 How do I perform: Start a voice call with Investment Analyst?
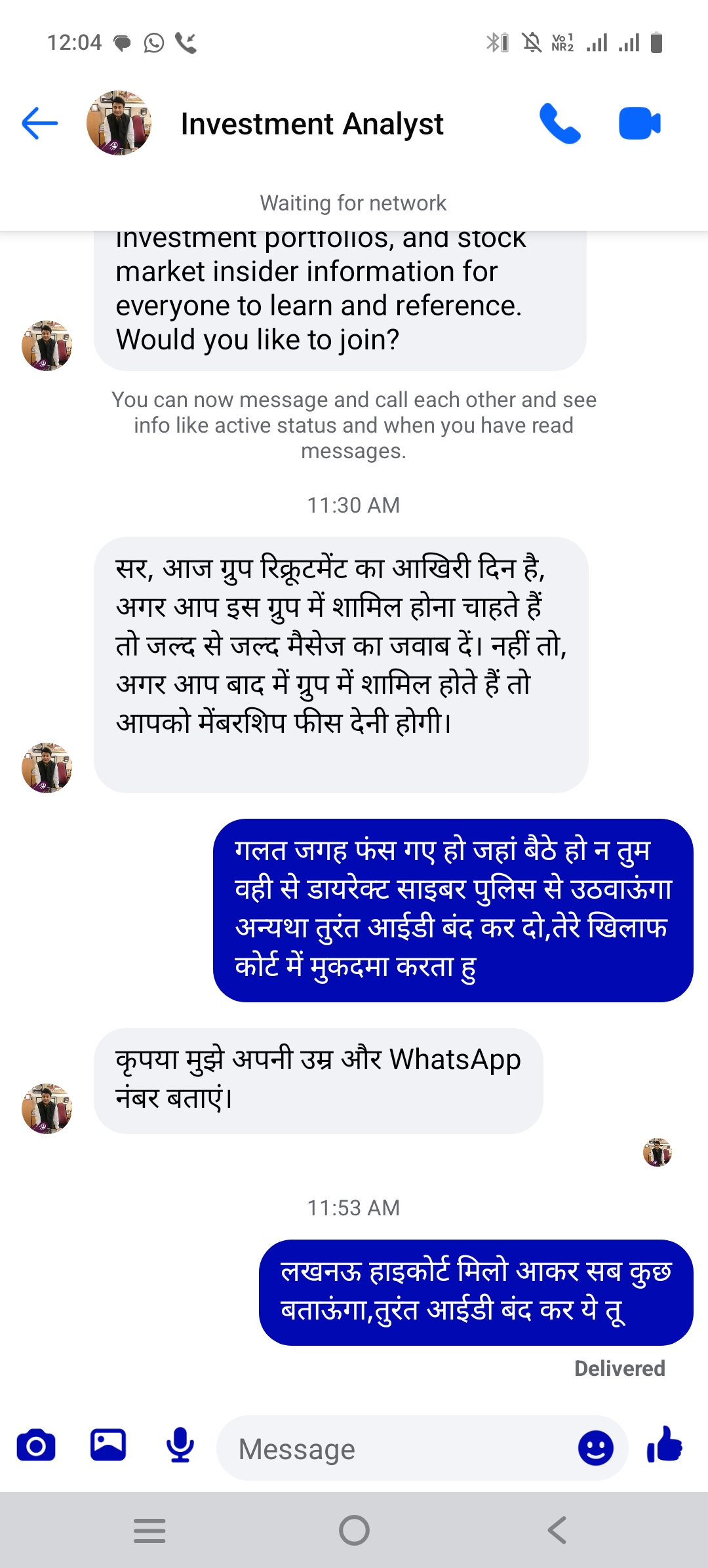click(560, 123)
